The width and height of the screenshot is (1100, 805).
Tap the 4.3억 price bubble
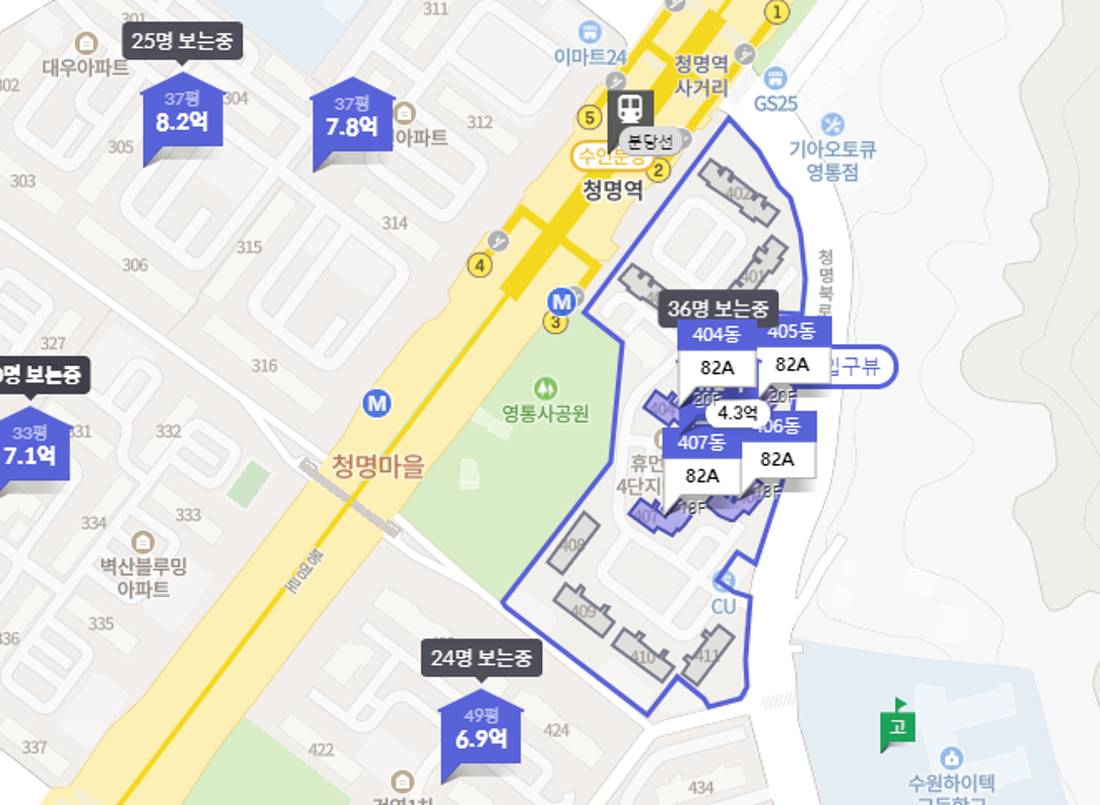738,412
